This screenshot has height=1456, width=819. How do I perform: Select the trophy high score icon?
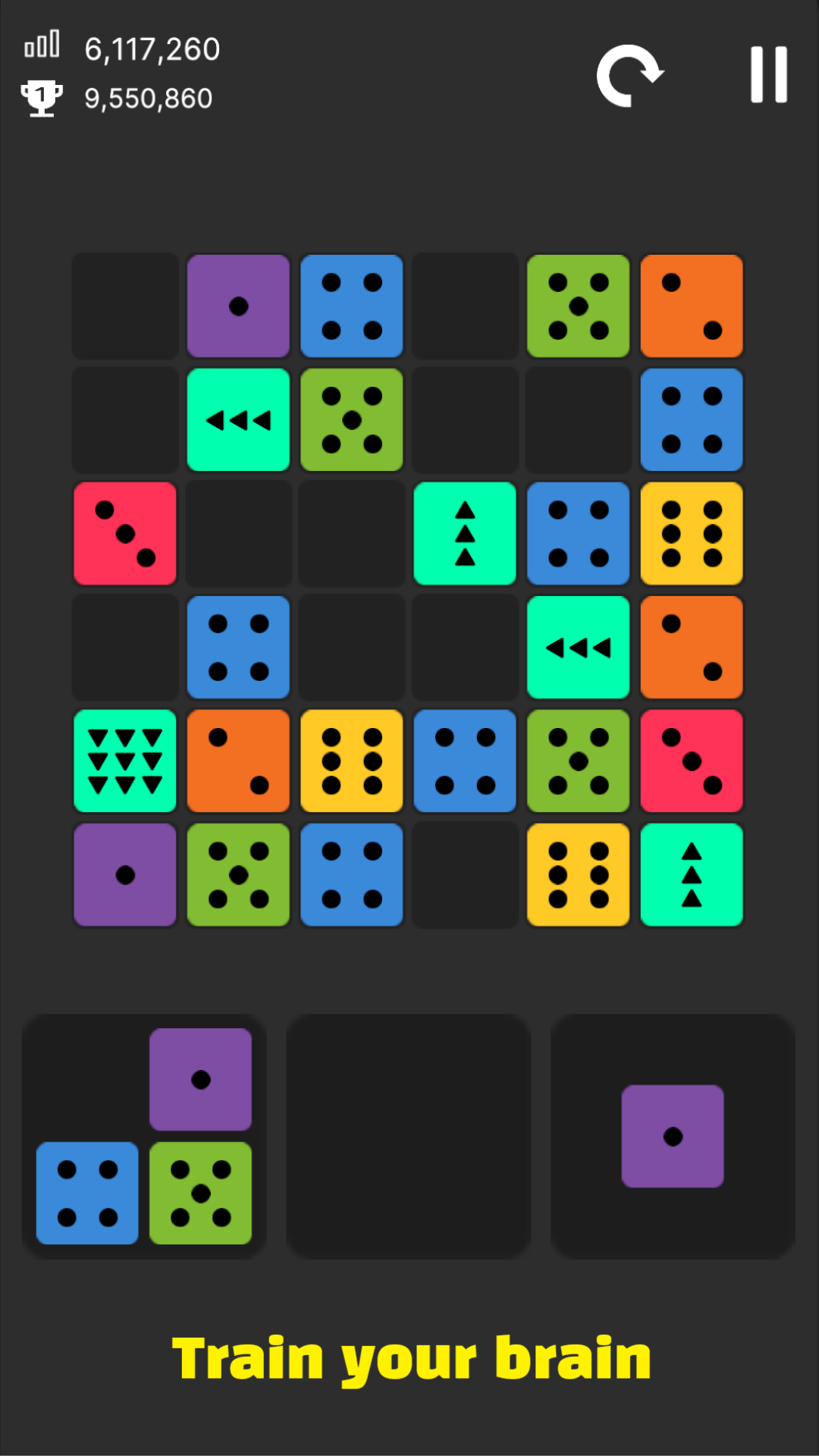click(x=40, y=97)
